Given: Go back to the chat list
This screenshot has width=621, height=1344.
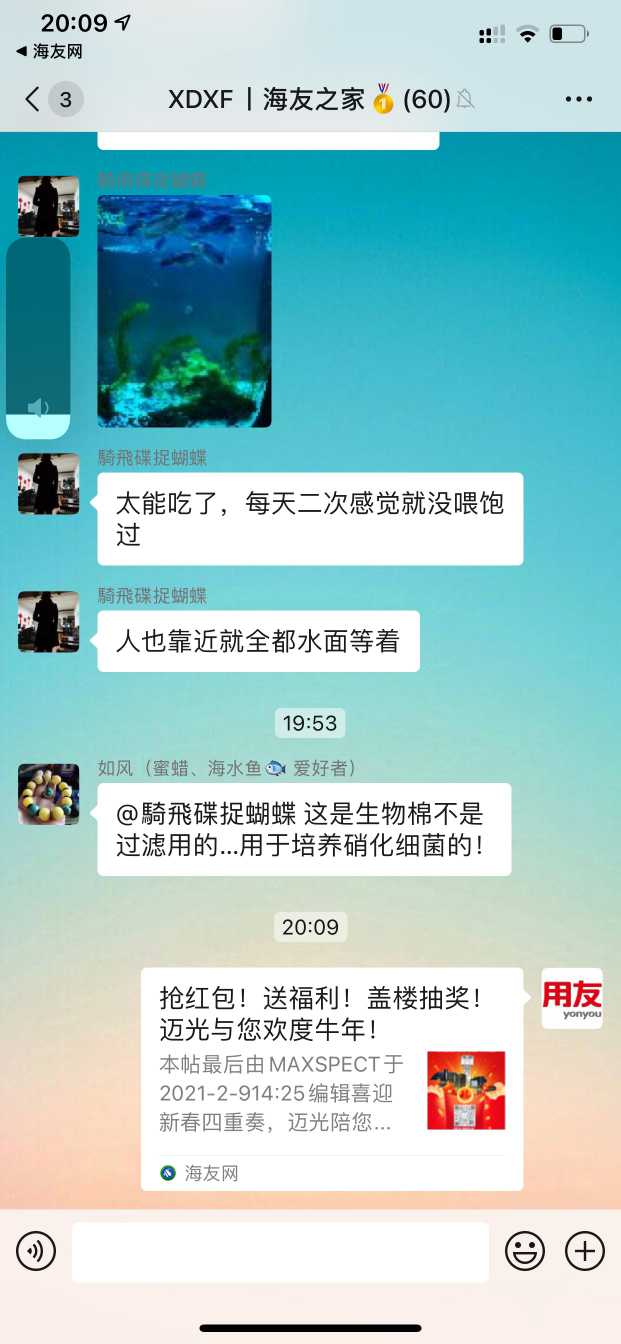Looking at the screenshot, I should [x=34, y=99].
